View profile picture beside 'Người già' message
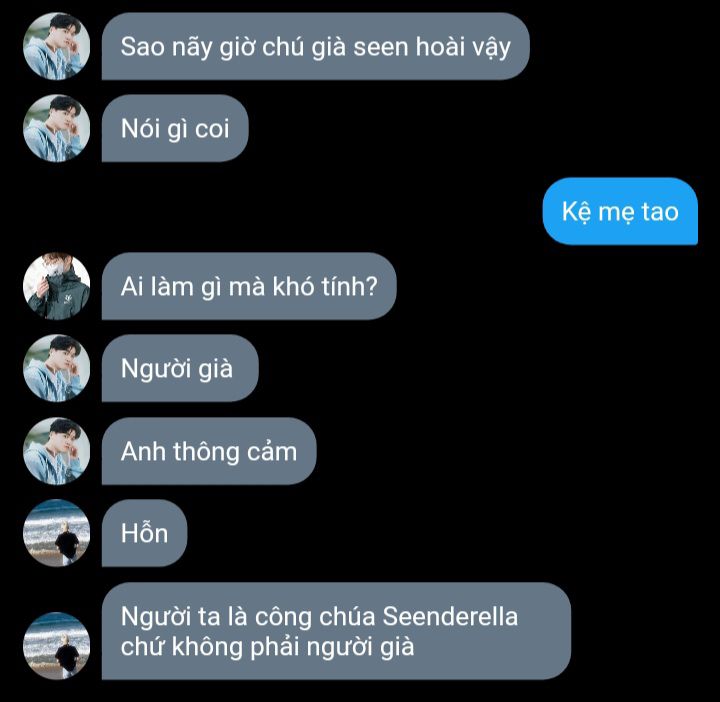This screenshot has height=702, width=720. 57,368
